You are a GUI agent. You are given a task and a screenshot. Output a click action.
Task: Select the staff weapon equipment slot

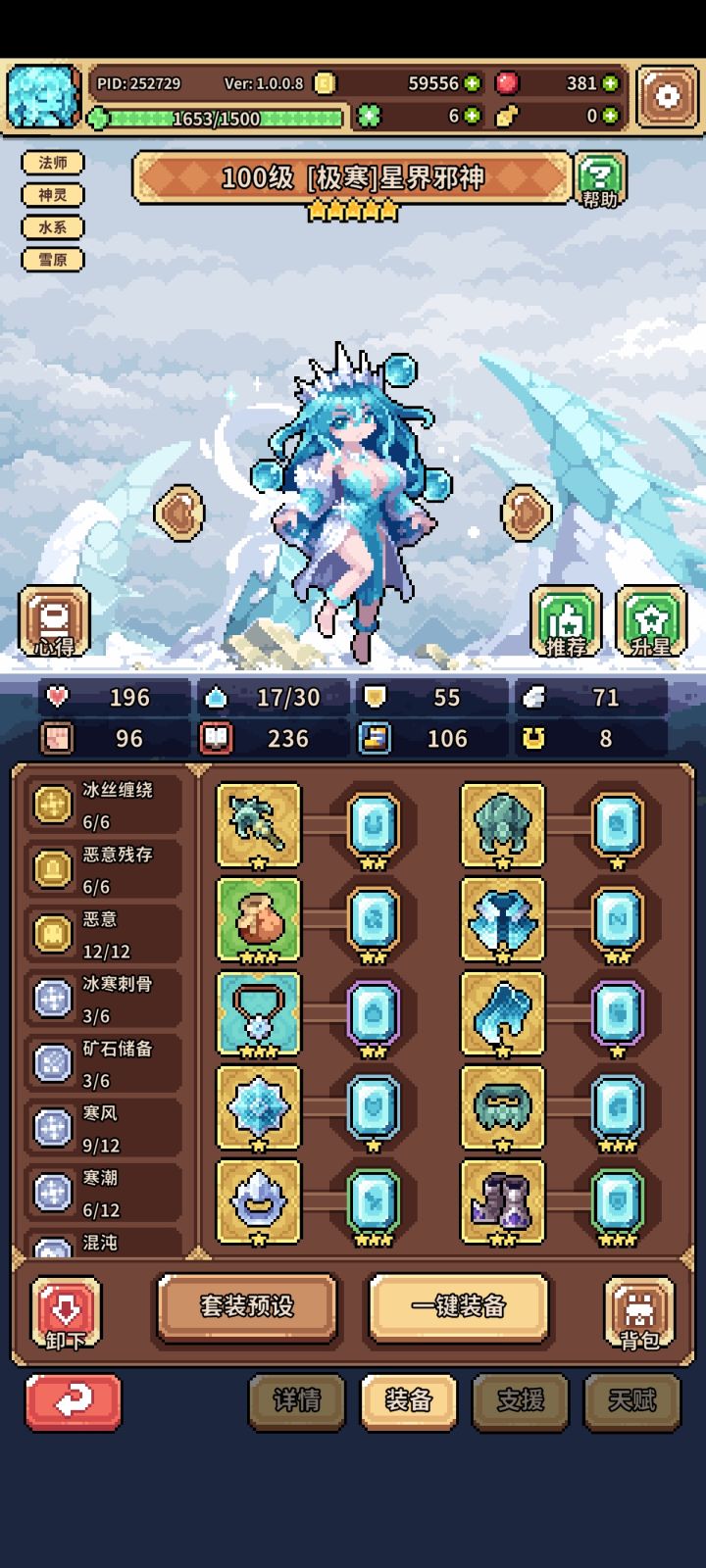point(258,826)
